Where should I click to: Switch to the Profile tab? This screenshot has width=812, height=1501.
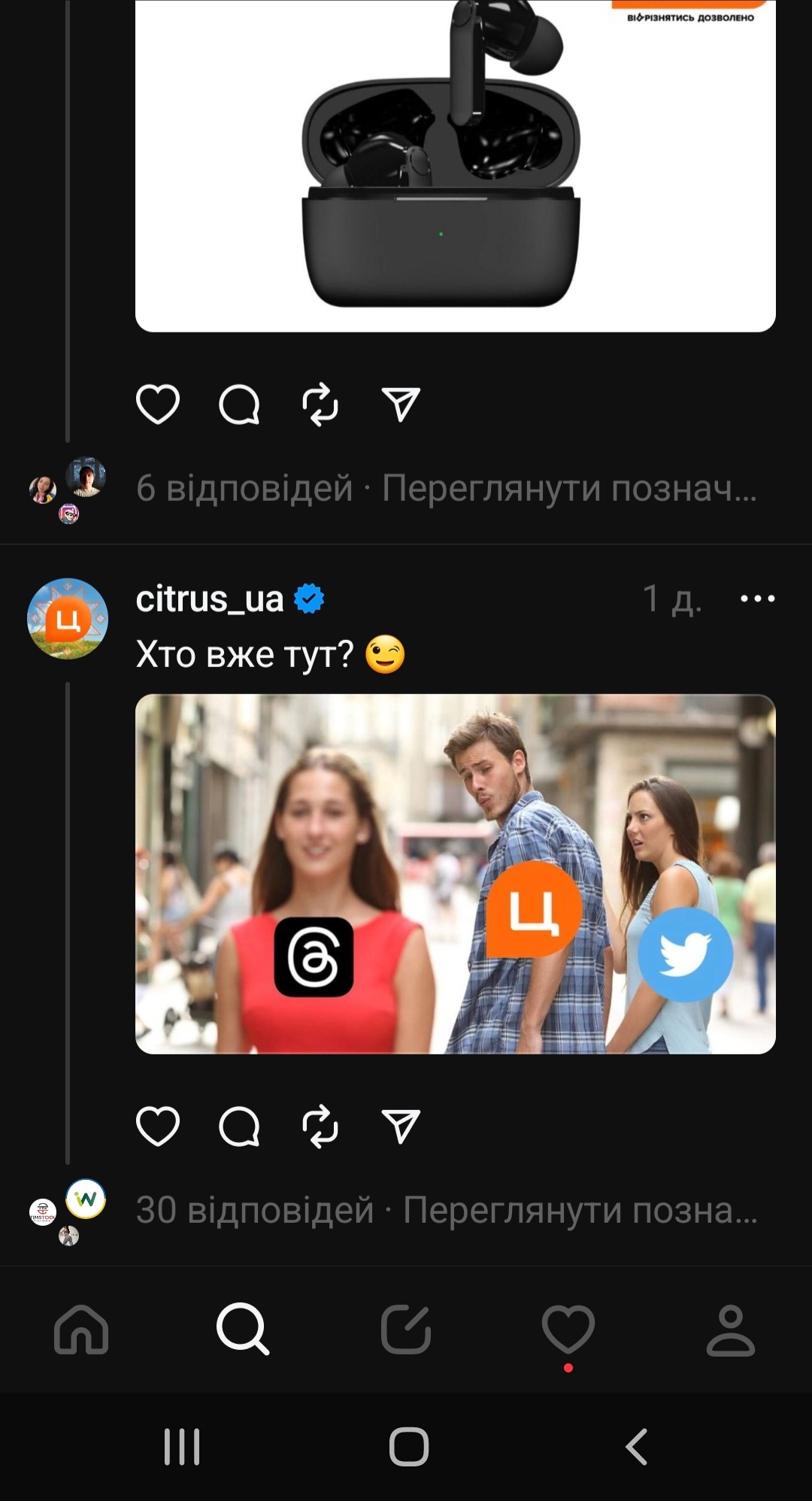730,1330
